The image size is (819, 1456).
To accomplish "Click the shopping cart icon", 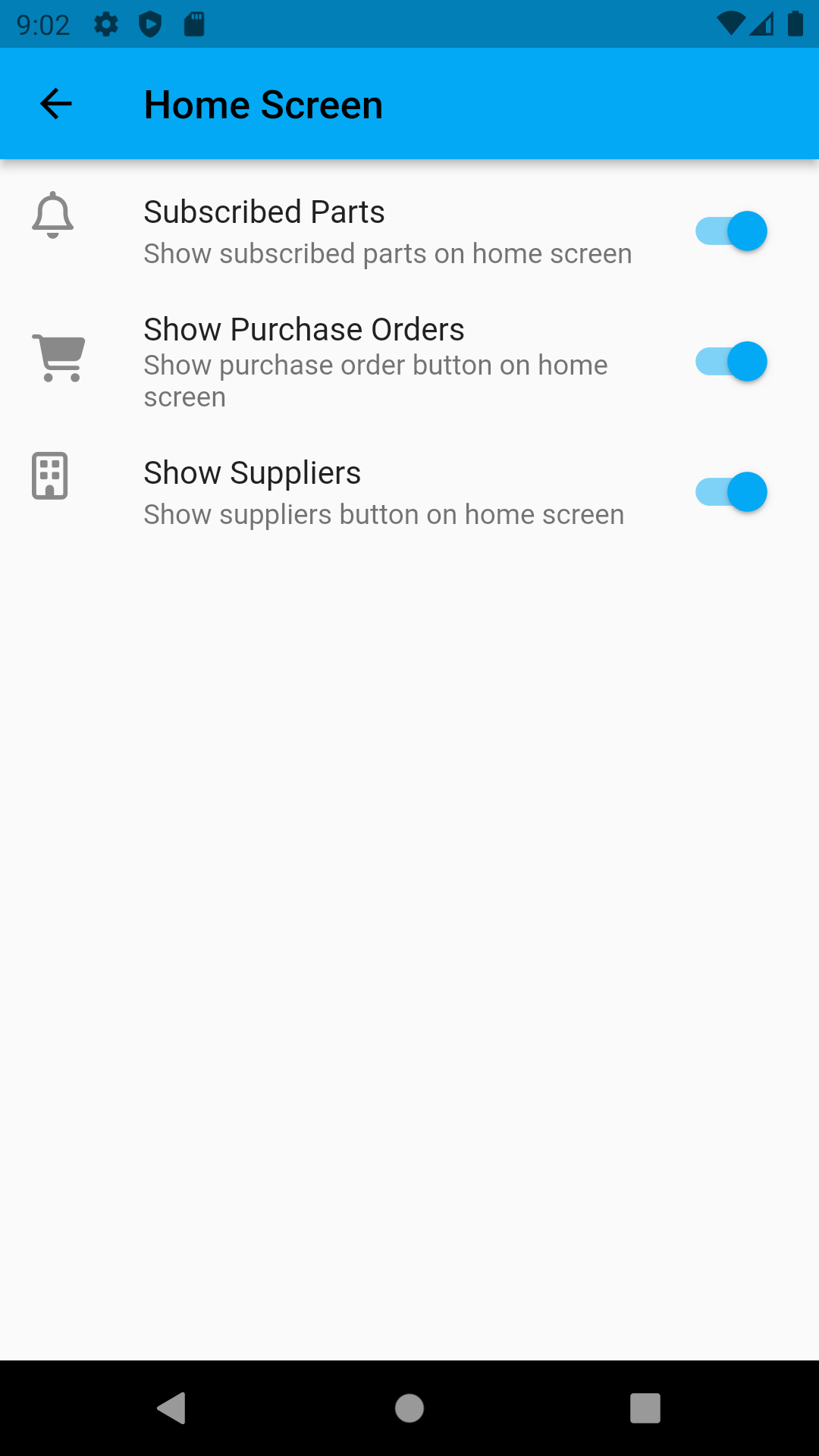I will tap(57, 356).
